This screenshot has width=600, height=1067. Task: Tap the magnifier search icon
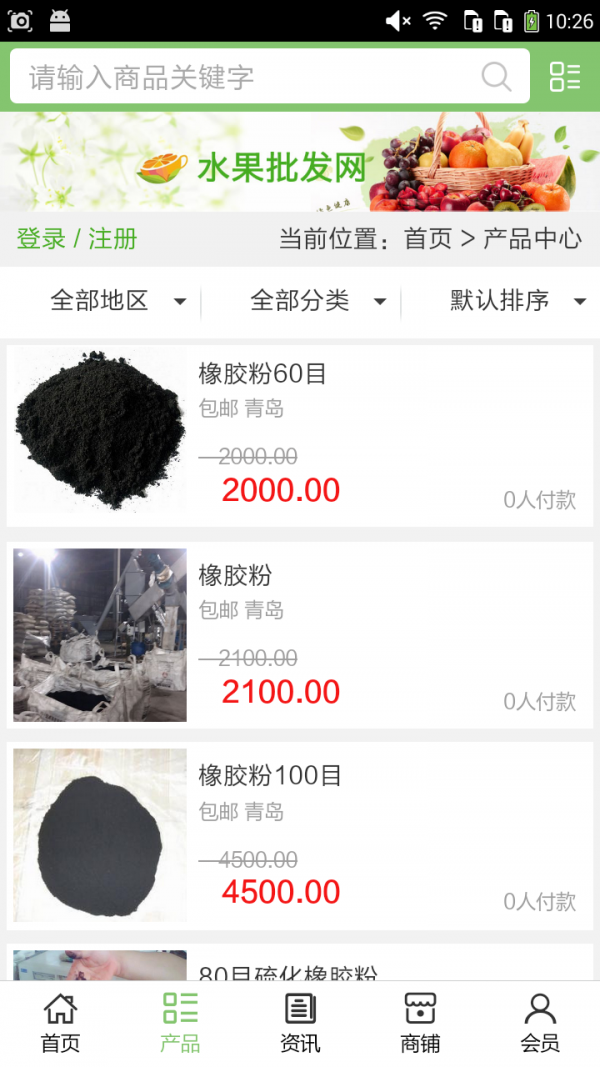496,77
